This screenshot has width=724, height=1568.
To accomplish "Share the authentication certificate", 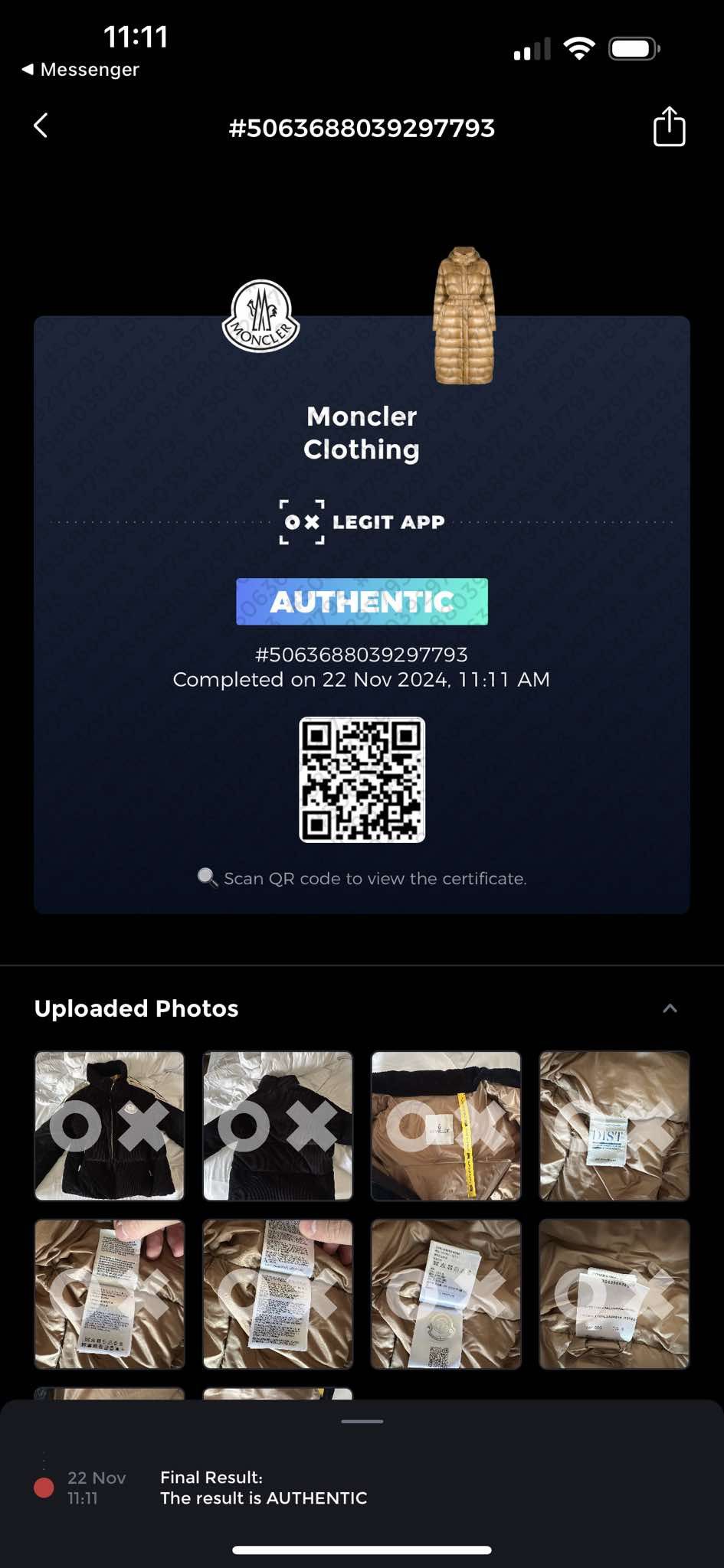I will coord(669,126).
